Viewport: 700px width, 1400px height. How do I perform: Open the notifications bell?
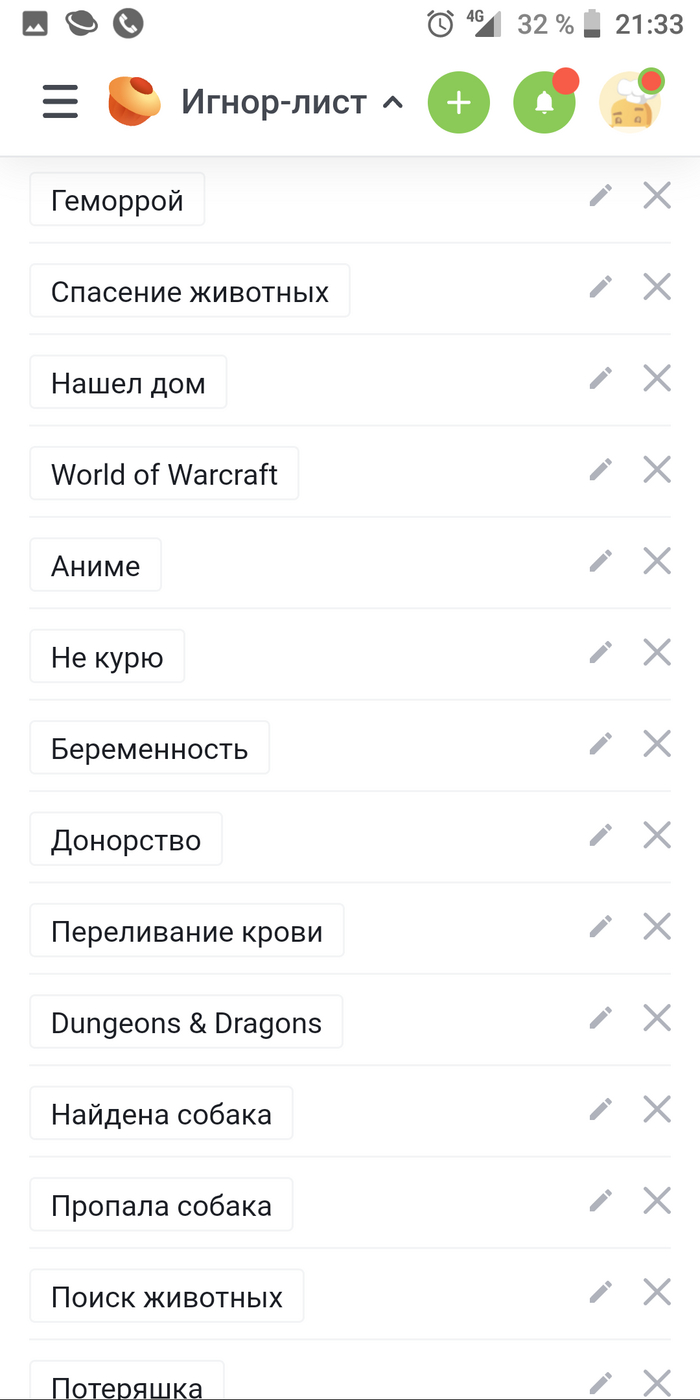point(544,102)
